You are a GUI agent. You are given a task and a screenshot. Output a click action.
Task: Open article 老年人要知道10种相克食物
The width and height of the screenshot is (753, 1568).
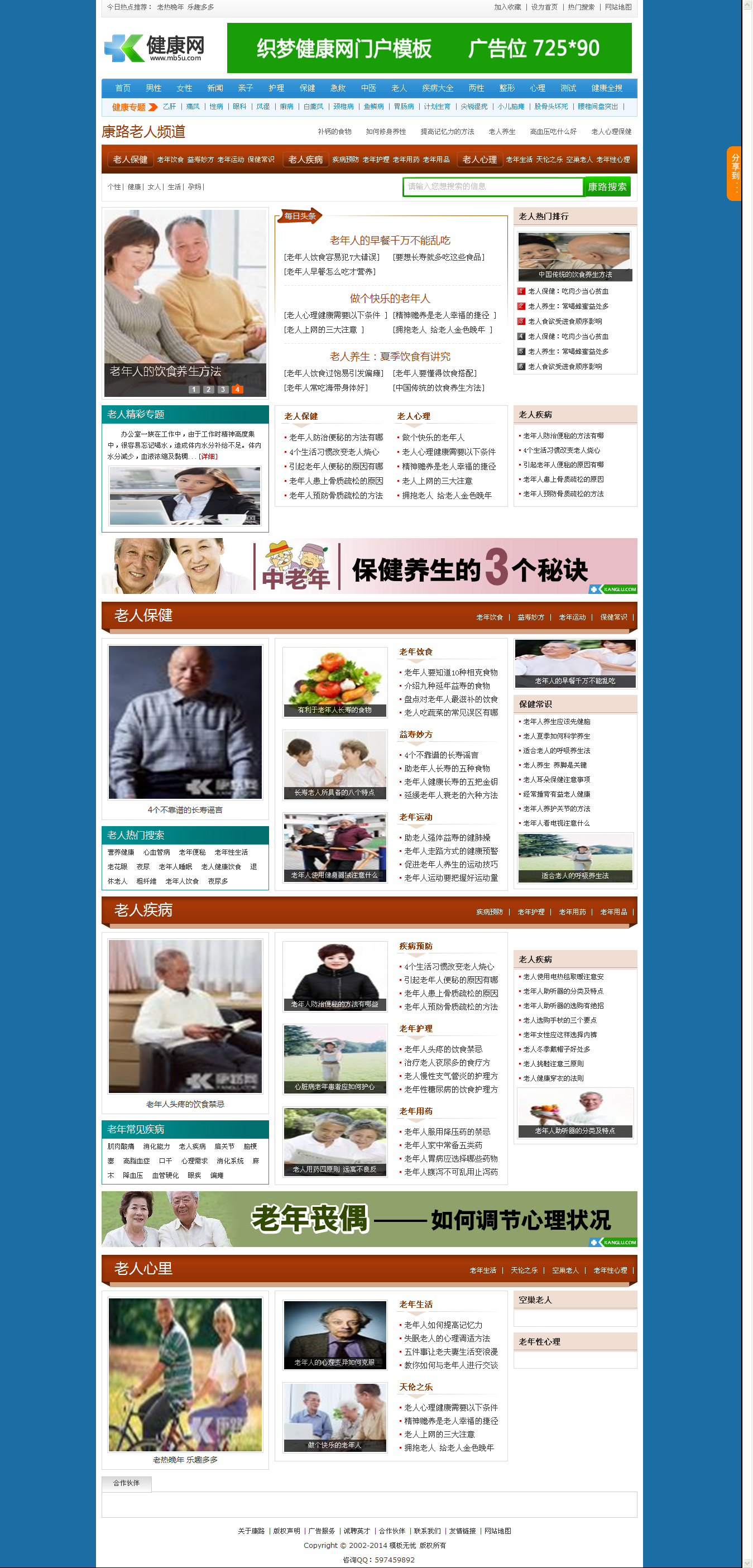(450, 673)
